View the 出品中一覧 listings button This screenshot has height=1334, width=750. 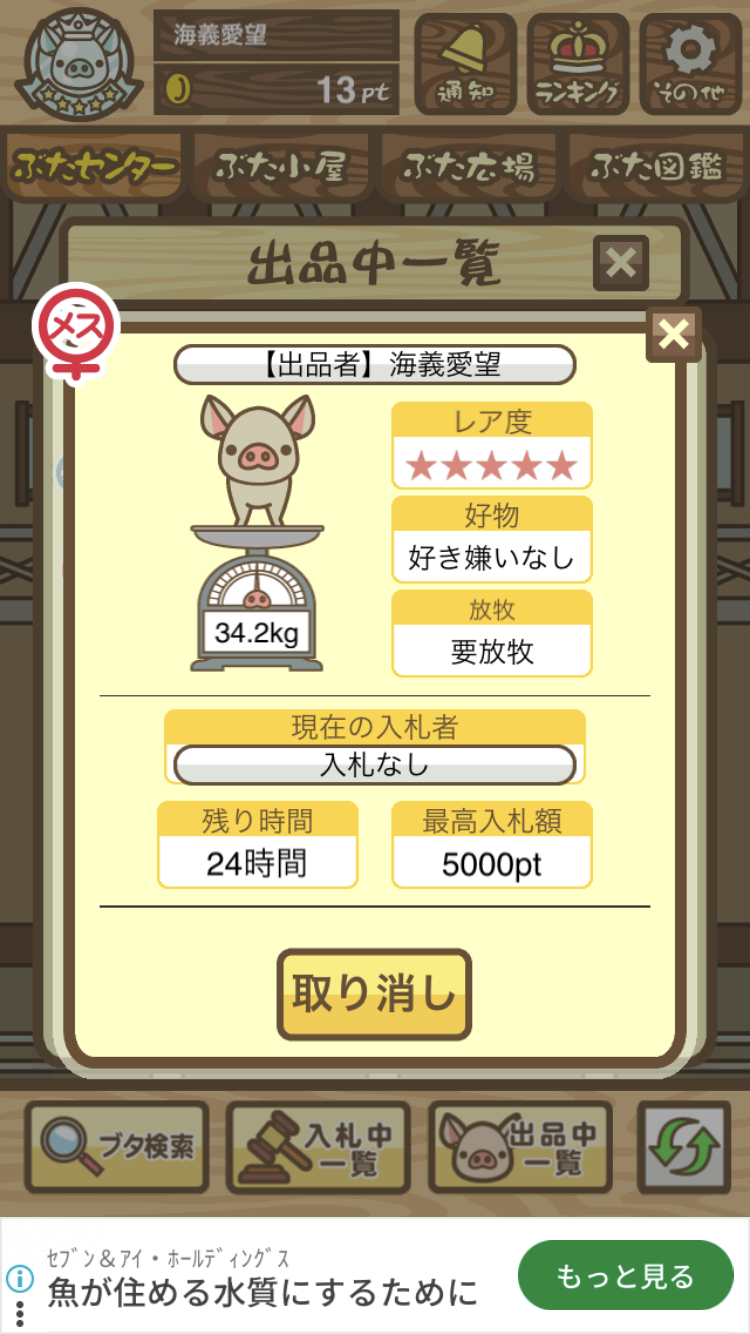coord(520,1147)
